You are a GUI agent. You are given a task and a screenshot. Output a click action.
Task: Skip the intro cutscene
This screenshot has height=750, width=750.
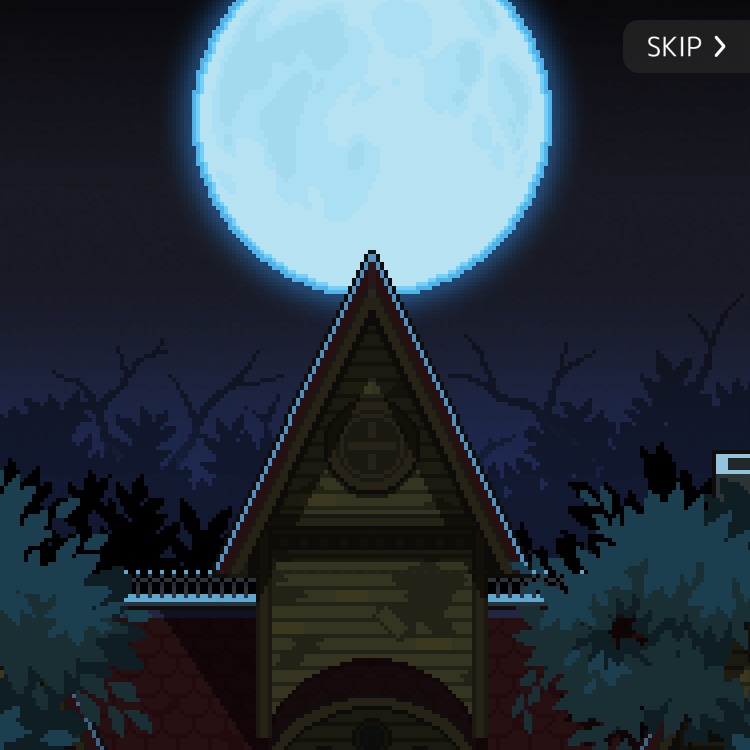686,47
